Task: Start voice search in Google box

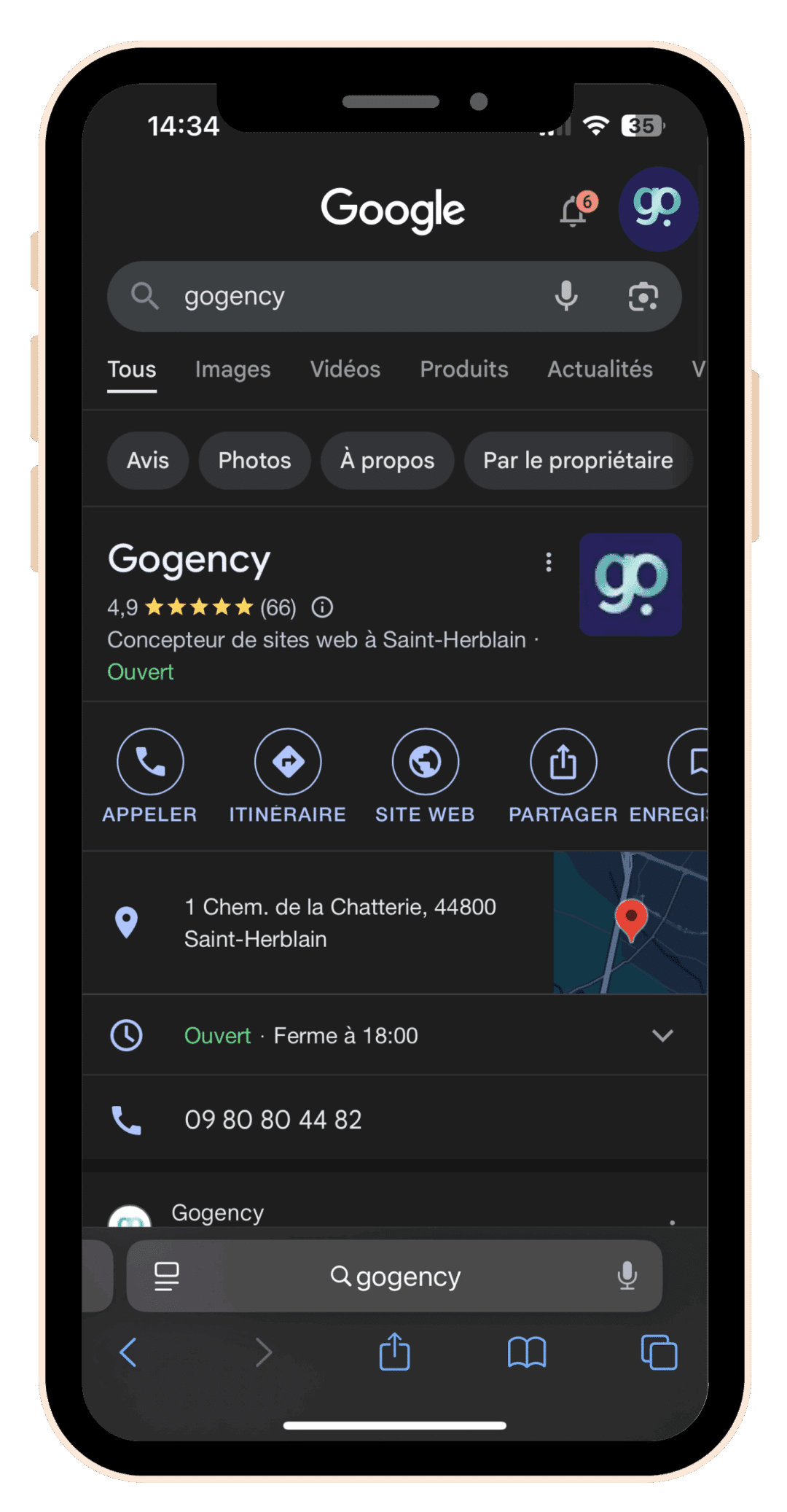Action: [566, 297]
